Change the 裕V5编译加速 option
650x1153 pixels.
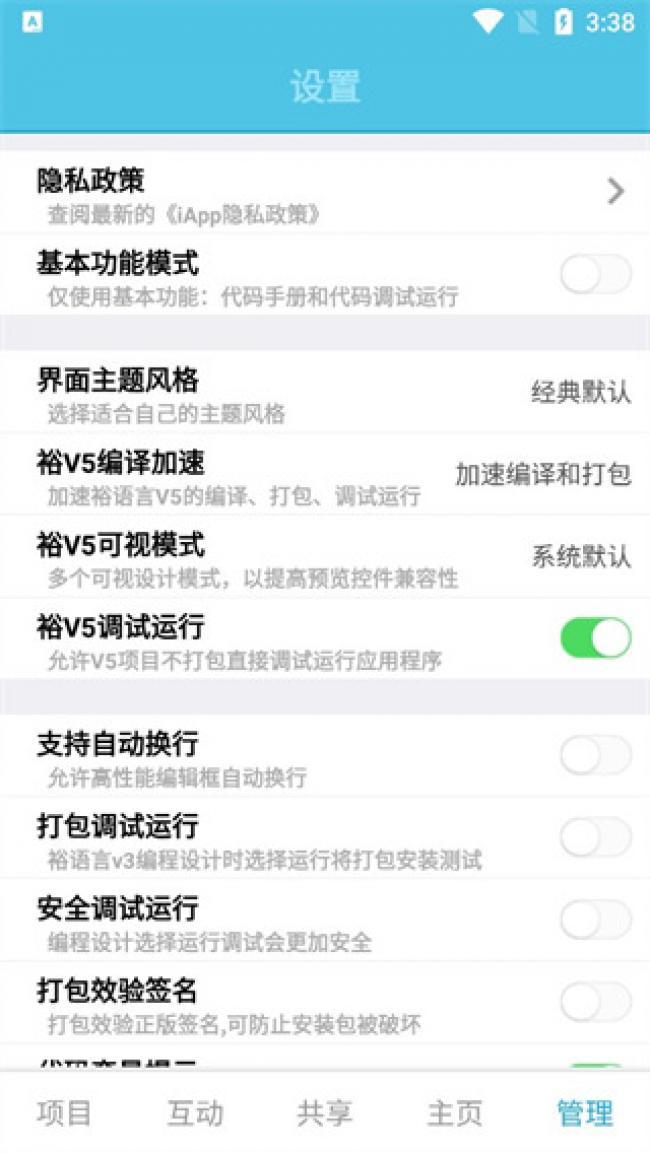point(325,474)
